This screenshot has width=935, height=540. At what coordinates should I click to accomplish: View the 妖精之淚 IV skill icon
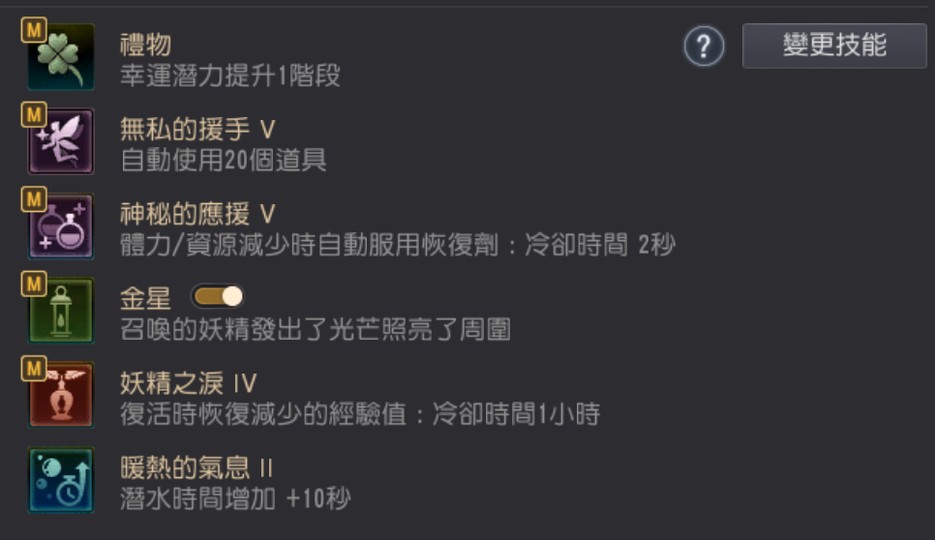coord(61,396)
